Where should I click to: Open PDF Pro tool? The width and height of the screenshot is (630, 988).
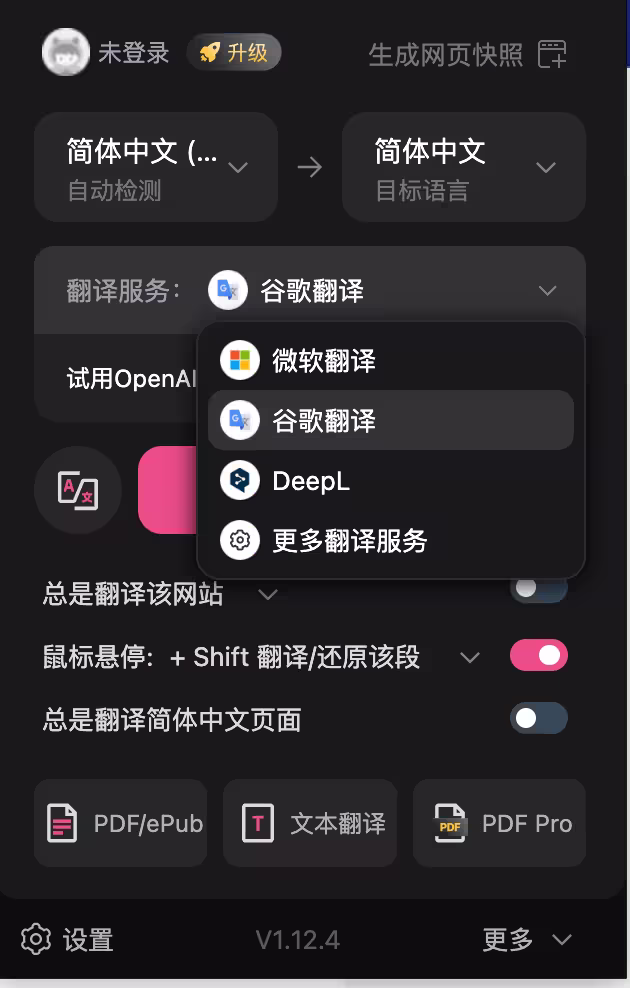(499, 823)
